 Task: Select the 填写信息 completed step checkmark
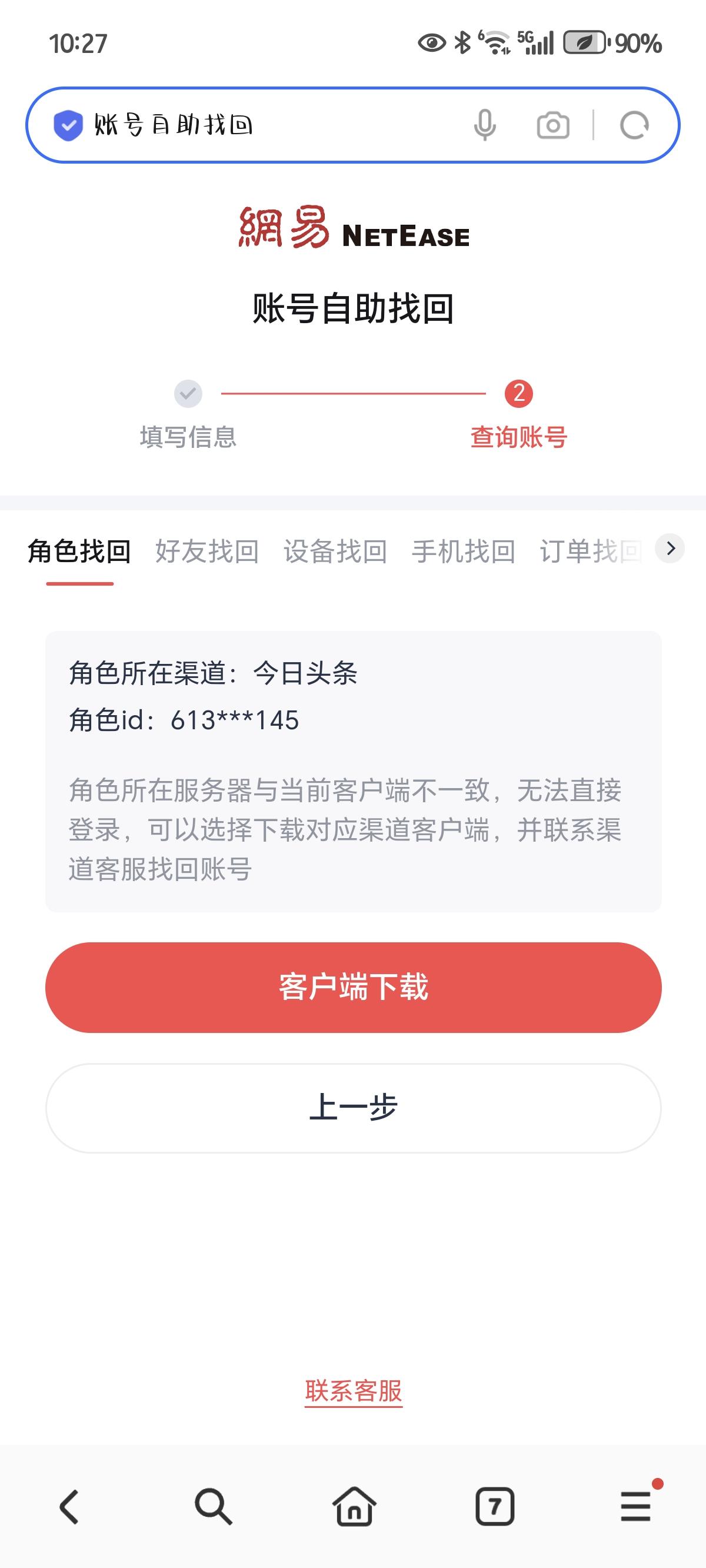[x=189, y=393]
